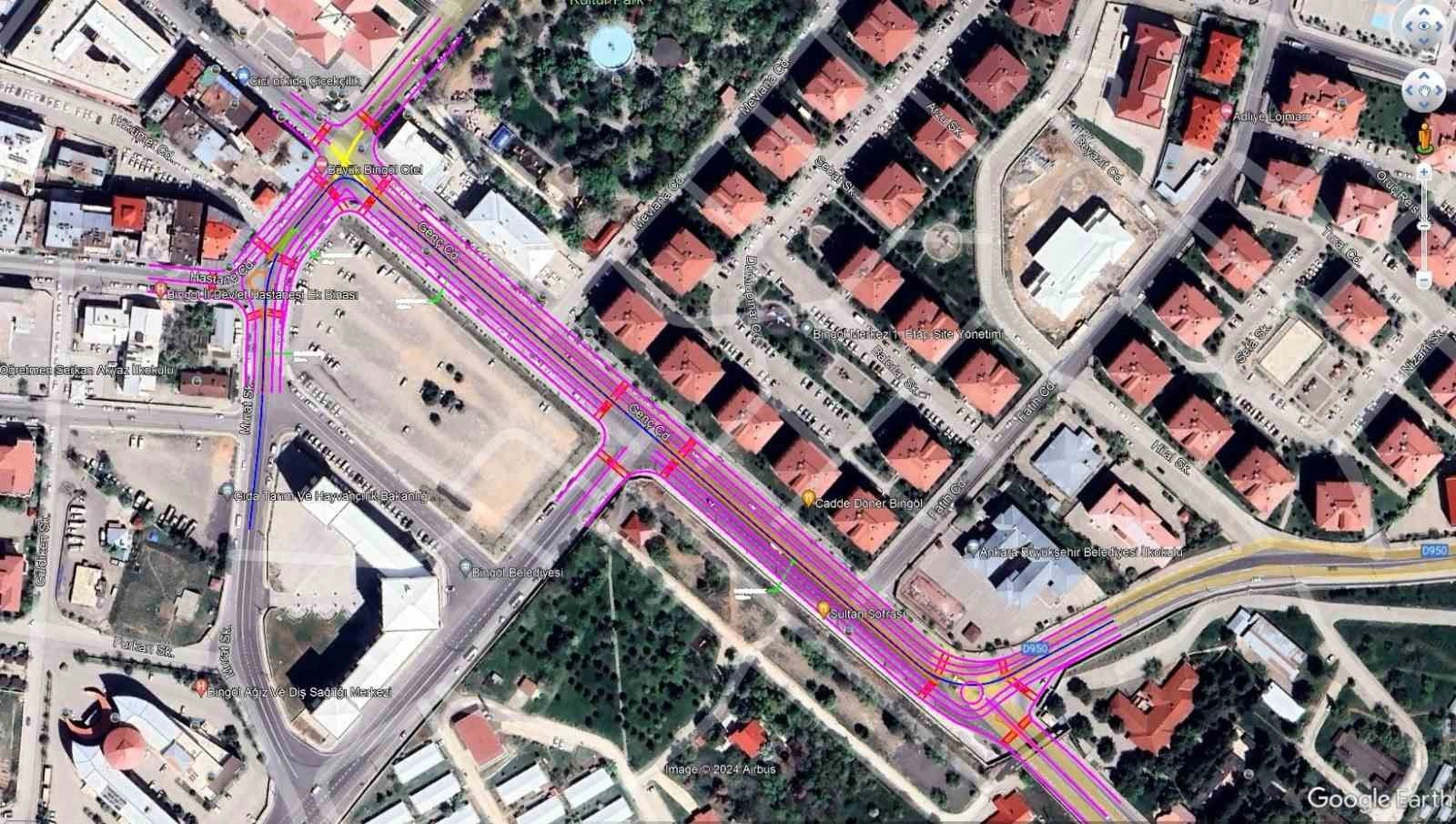Zoom out with the minus button
Screen dimensions: 1456x824
click(1425, 280)
